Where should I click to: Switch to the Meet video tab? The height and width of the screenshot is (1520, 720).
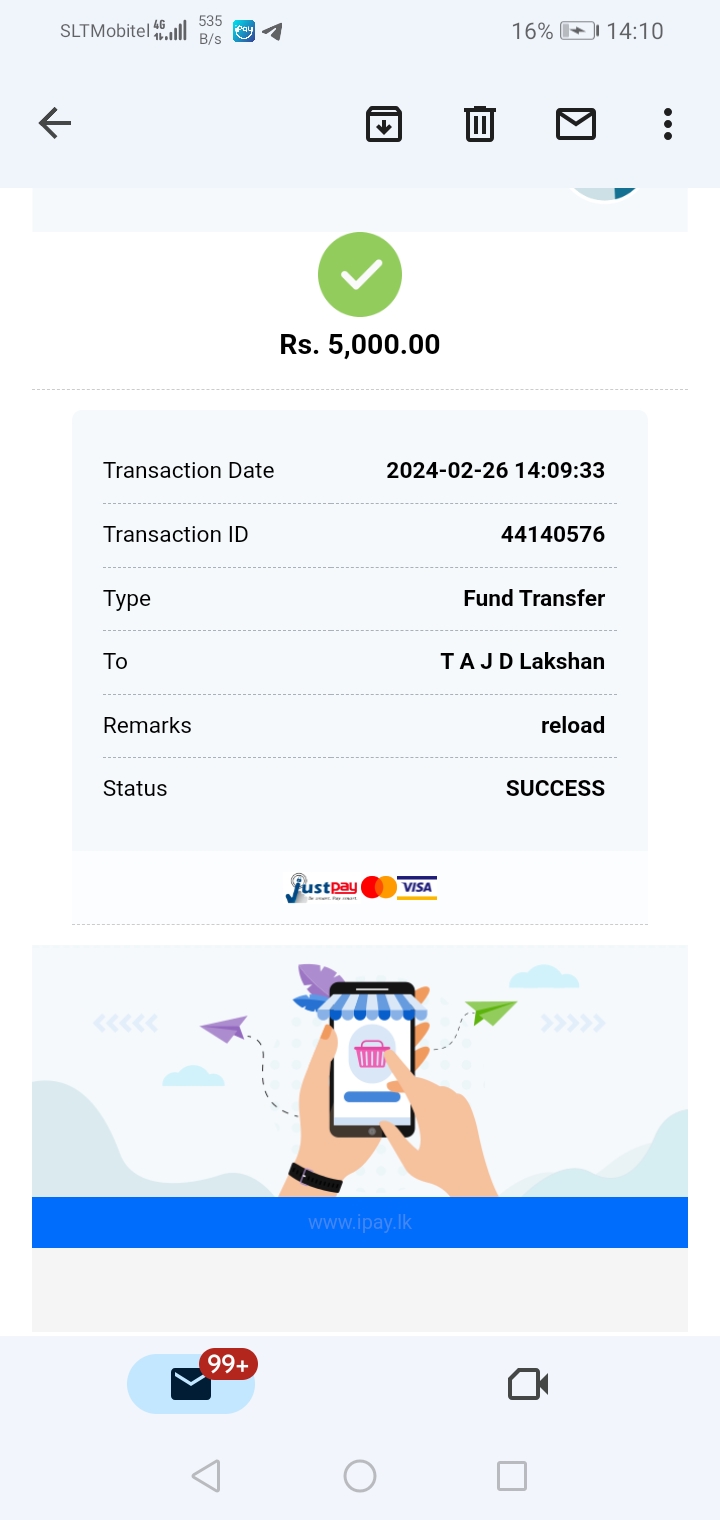click(x=528, y=1384)
